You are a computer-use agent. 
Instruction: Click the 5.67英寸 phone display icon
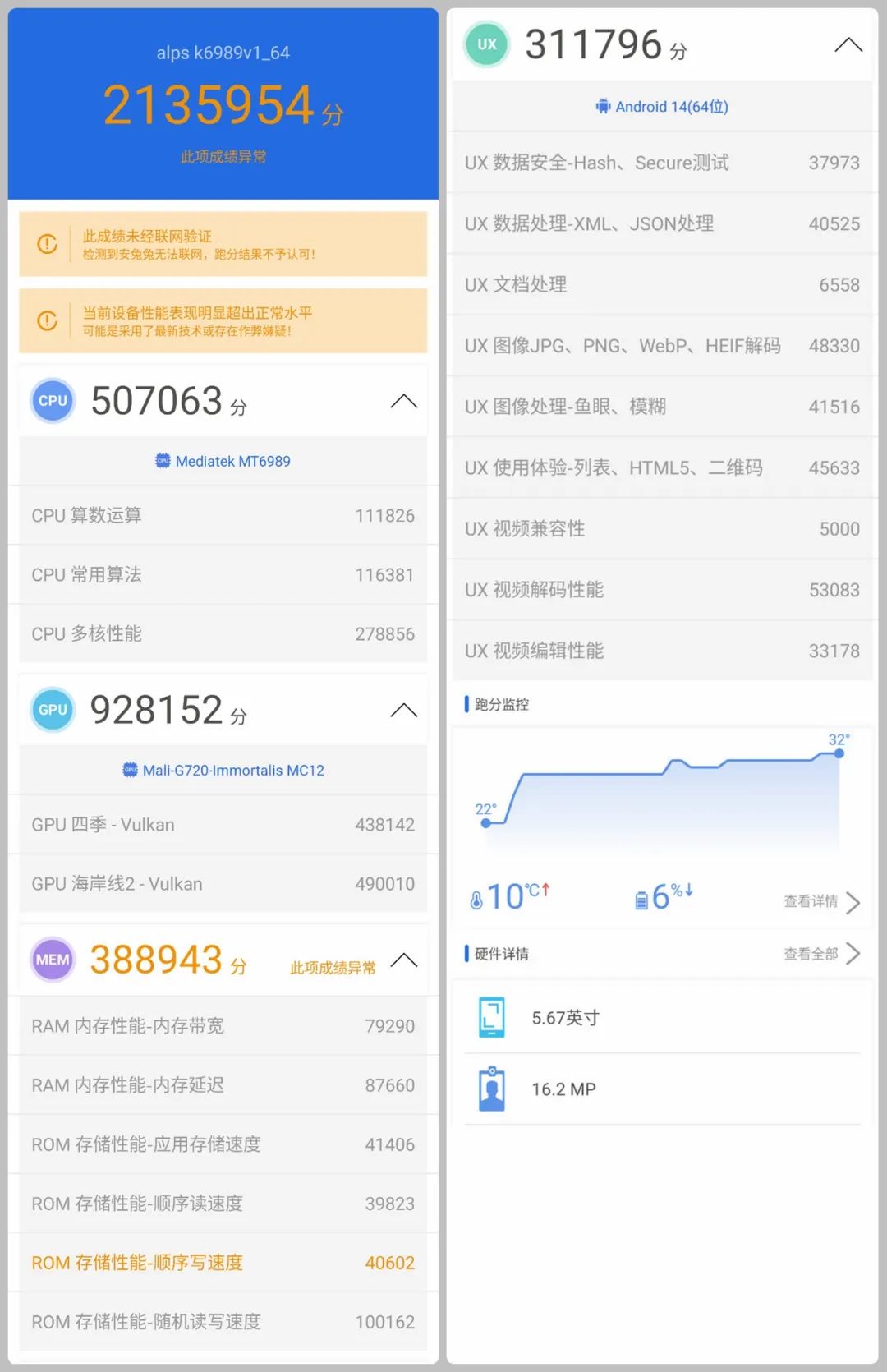pos(492,1016)
